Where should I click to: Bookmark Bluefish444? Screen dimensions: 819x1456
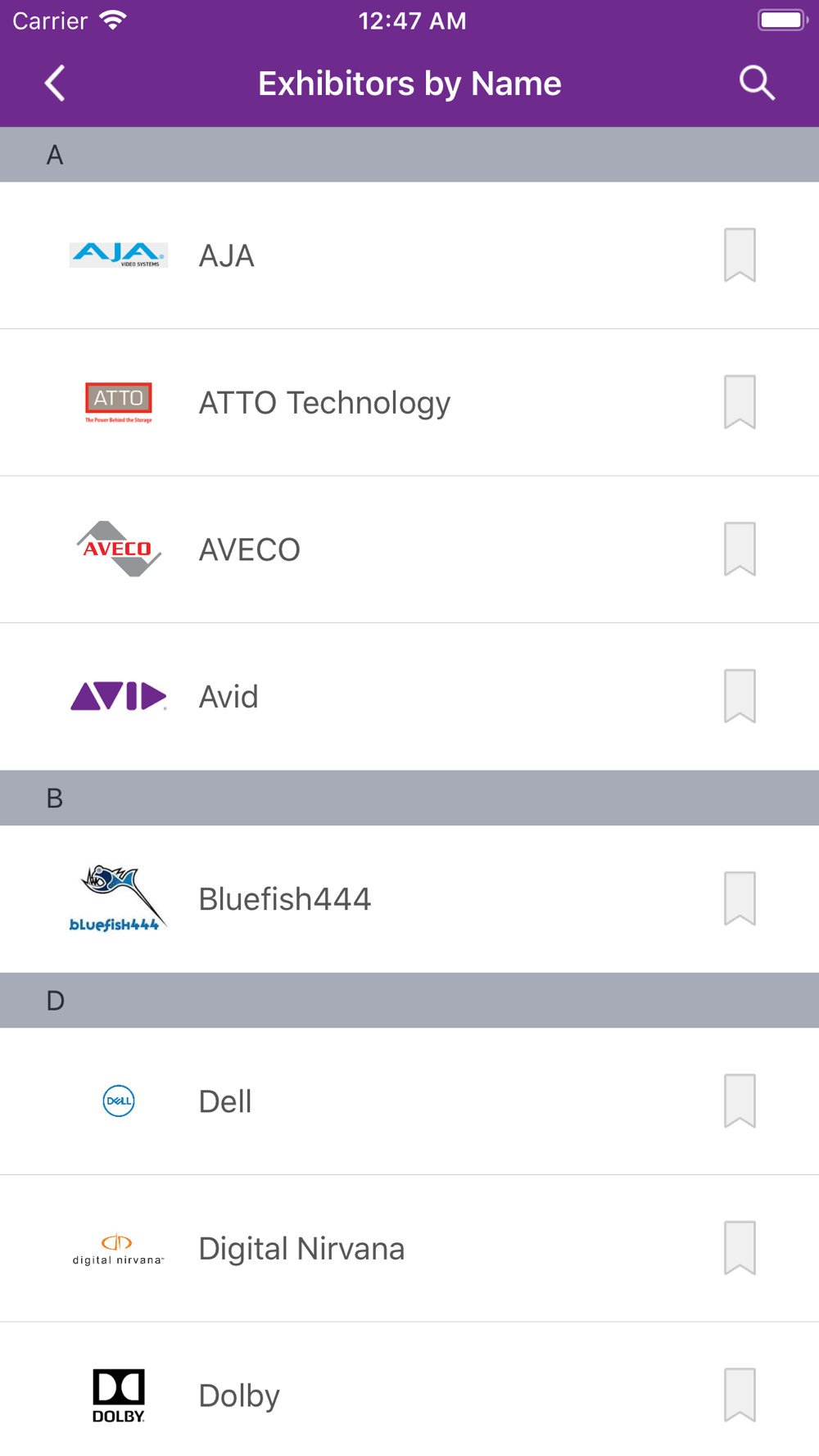(740, 899)
